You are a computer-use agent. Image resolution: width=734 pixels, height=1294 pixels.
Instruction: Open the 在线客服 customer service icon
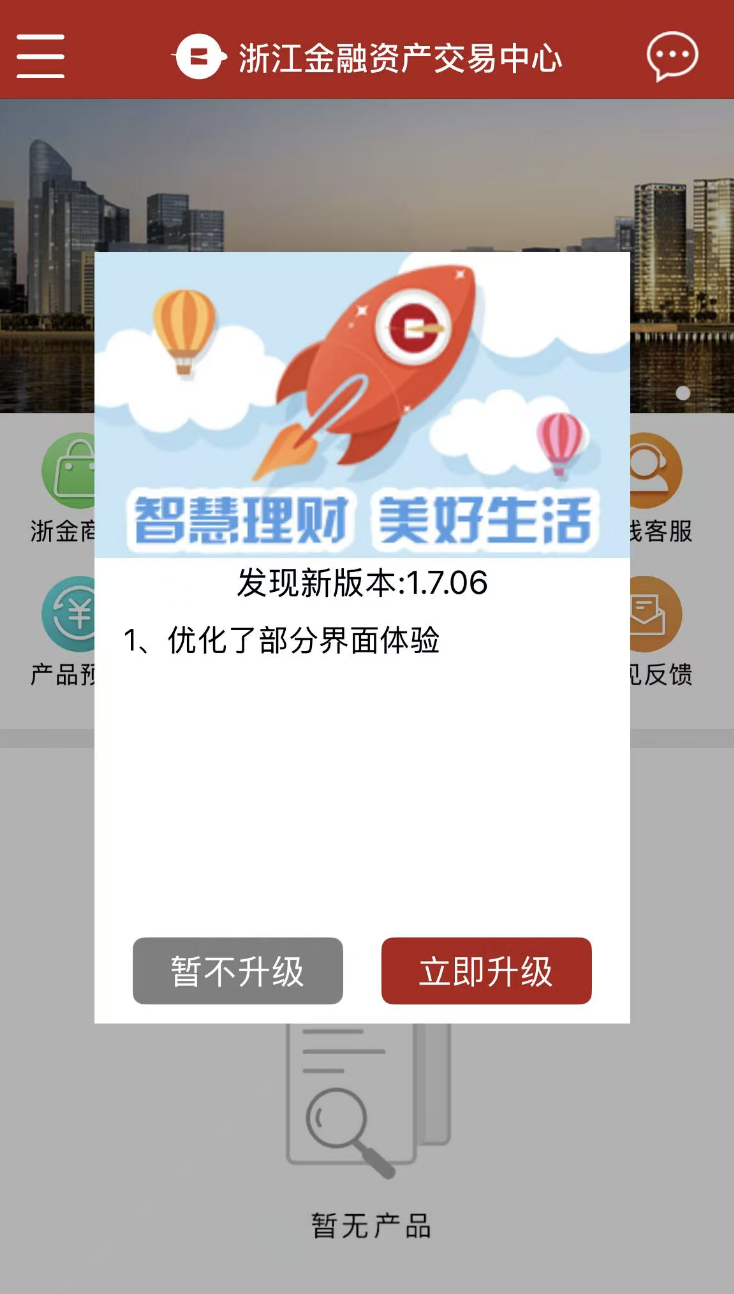point(655,470)
